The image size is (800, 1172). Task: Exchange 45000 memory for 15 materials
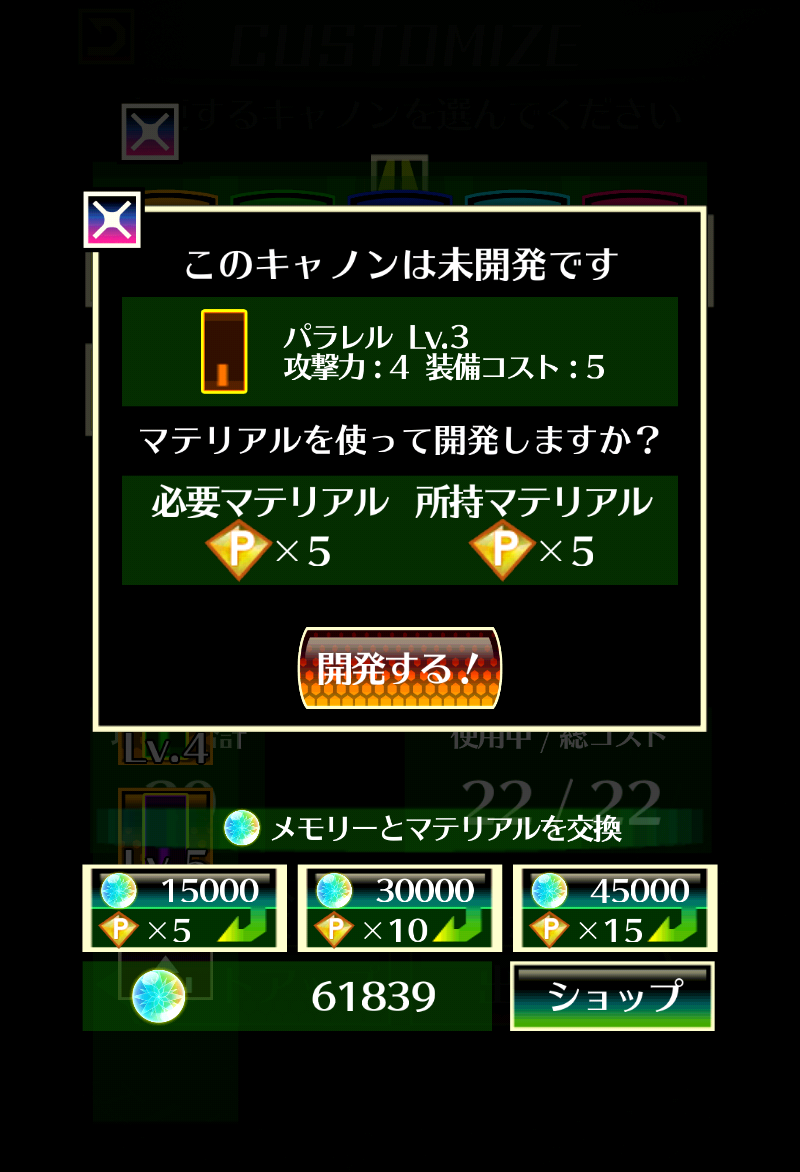tap(615, 908)
